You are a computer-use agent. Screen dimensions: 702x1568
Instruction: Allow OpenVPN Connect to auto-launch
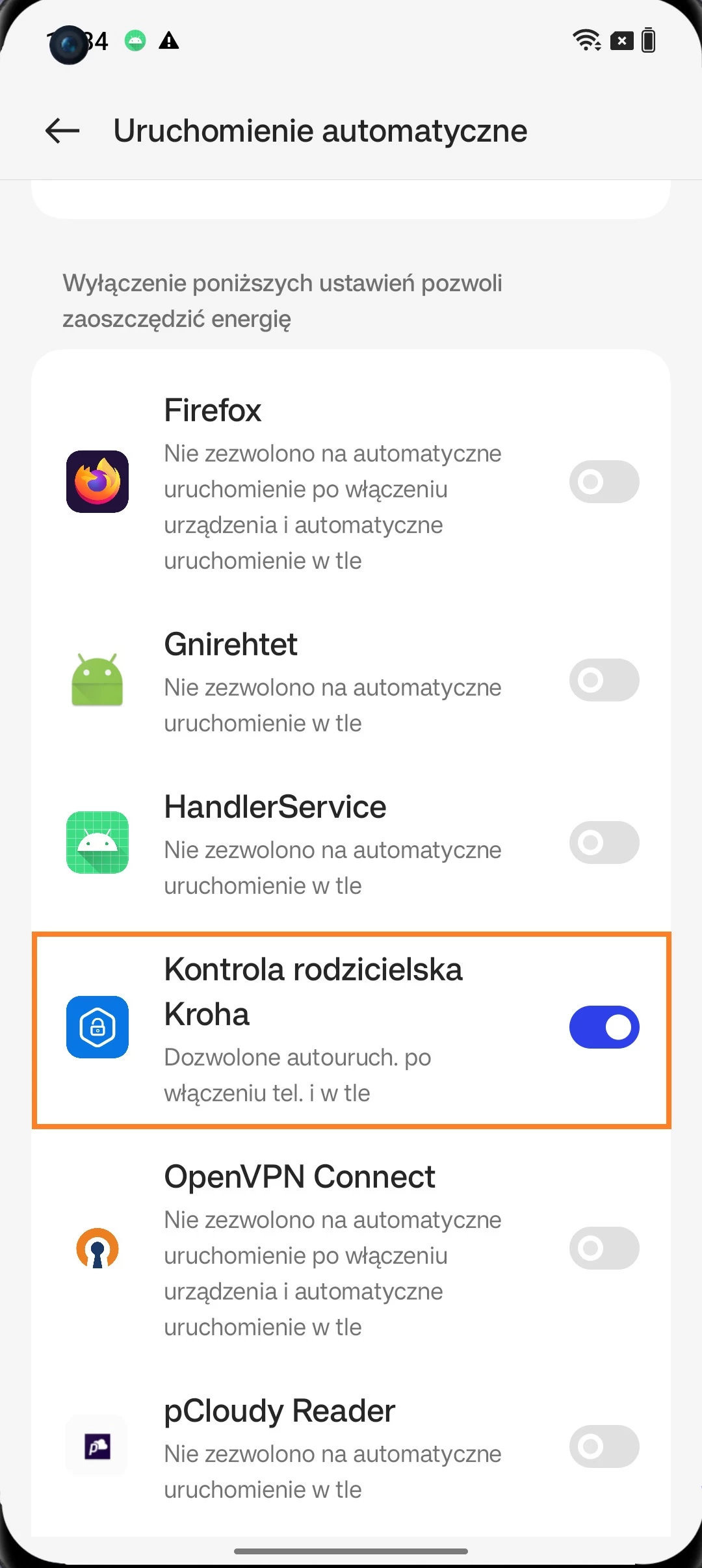(x=604, y=1248)
